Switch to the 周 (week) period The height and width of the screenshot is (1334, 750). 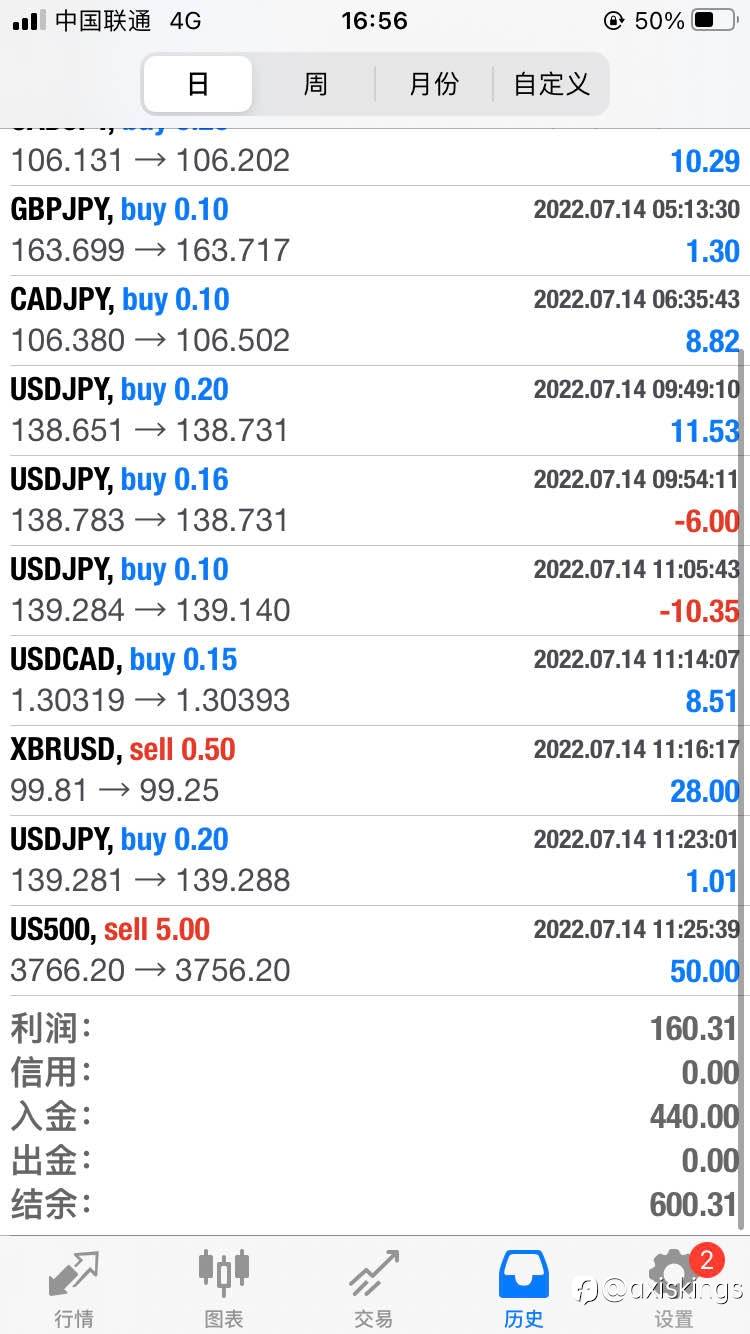click(x=315, y=84)
